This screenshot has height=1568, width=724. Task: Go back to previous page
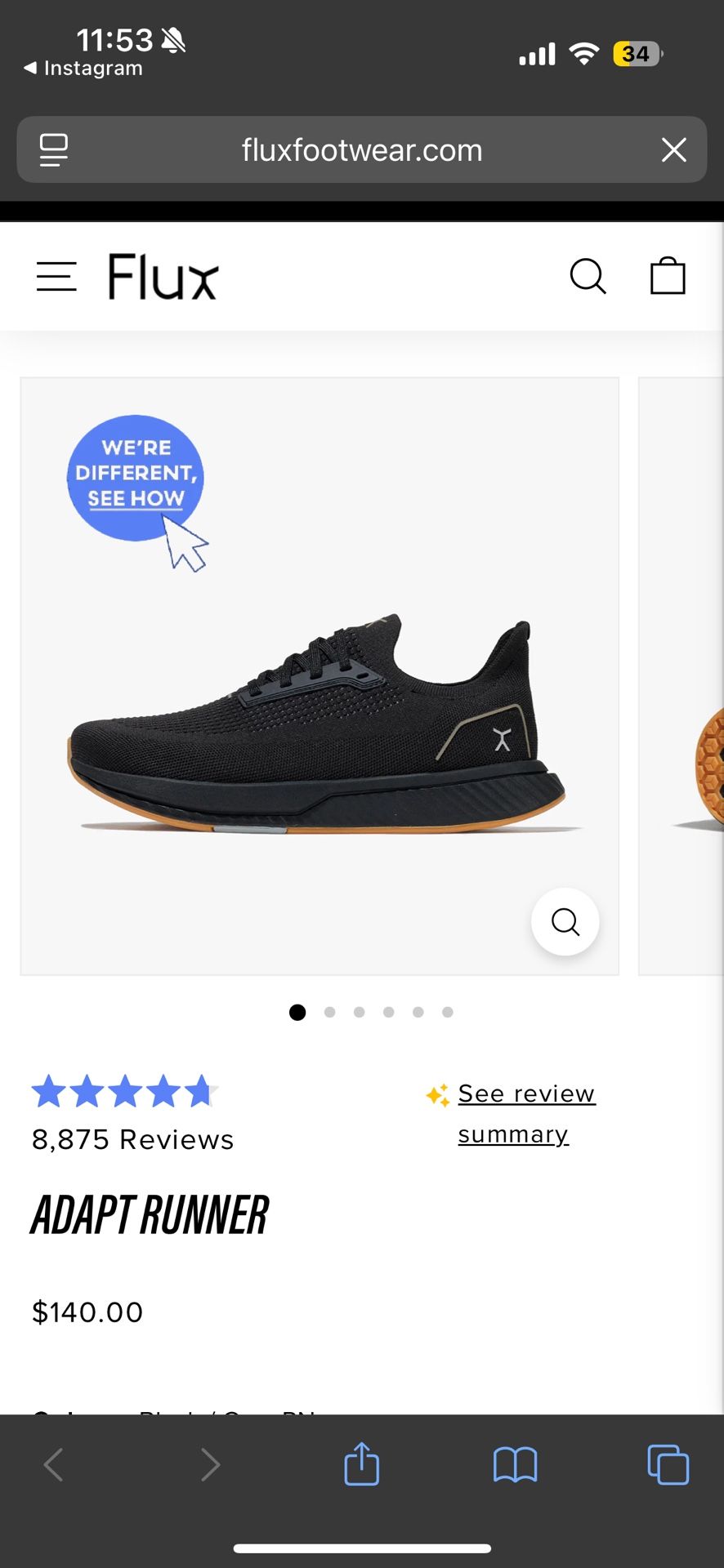(x=54, y=1464)
